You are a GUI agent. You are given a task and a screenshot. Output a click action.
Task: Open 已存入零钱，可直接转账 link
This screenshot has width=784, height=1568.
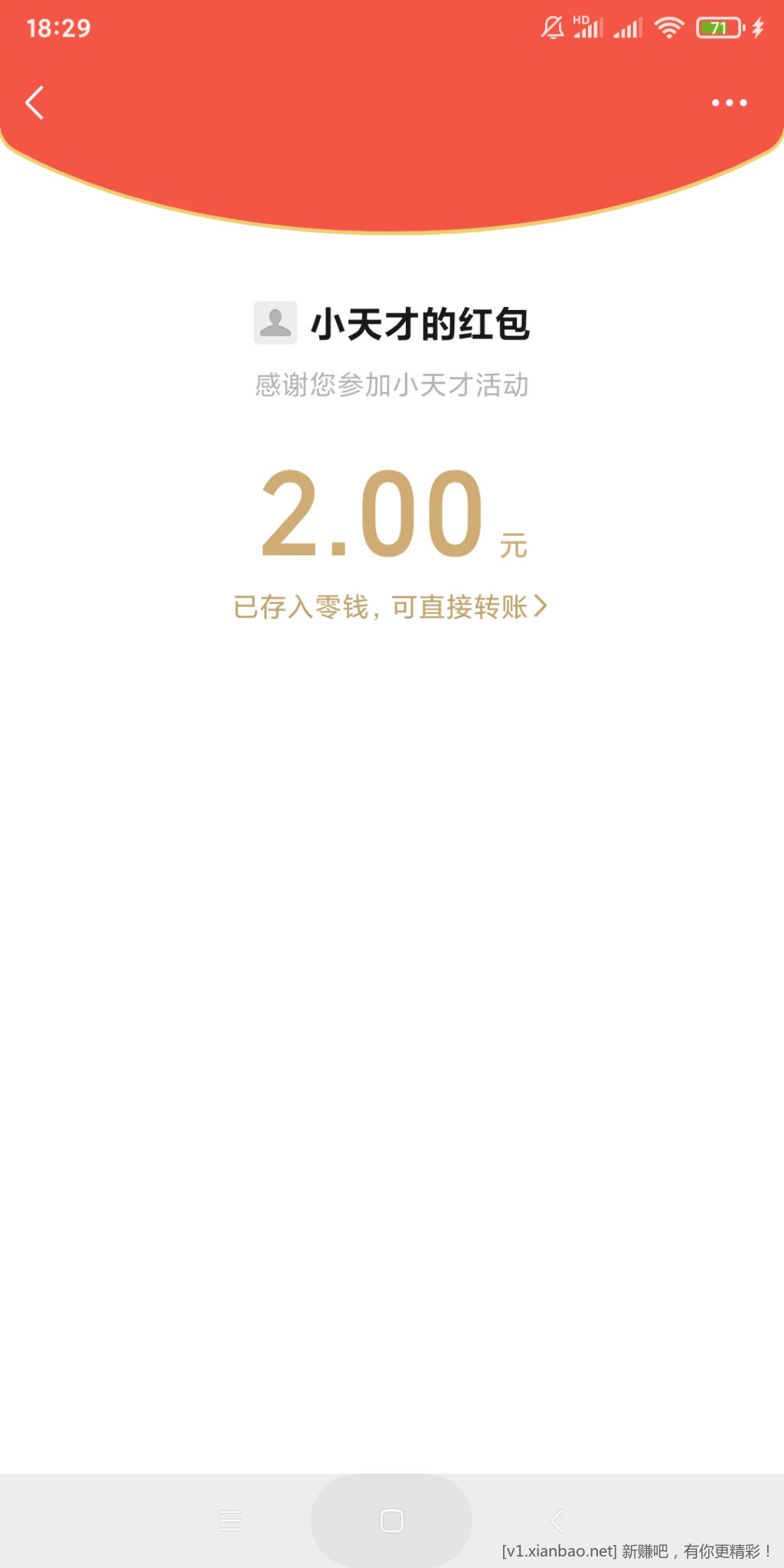click(x=390, y=607)
